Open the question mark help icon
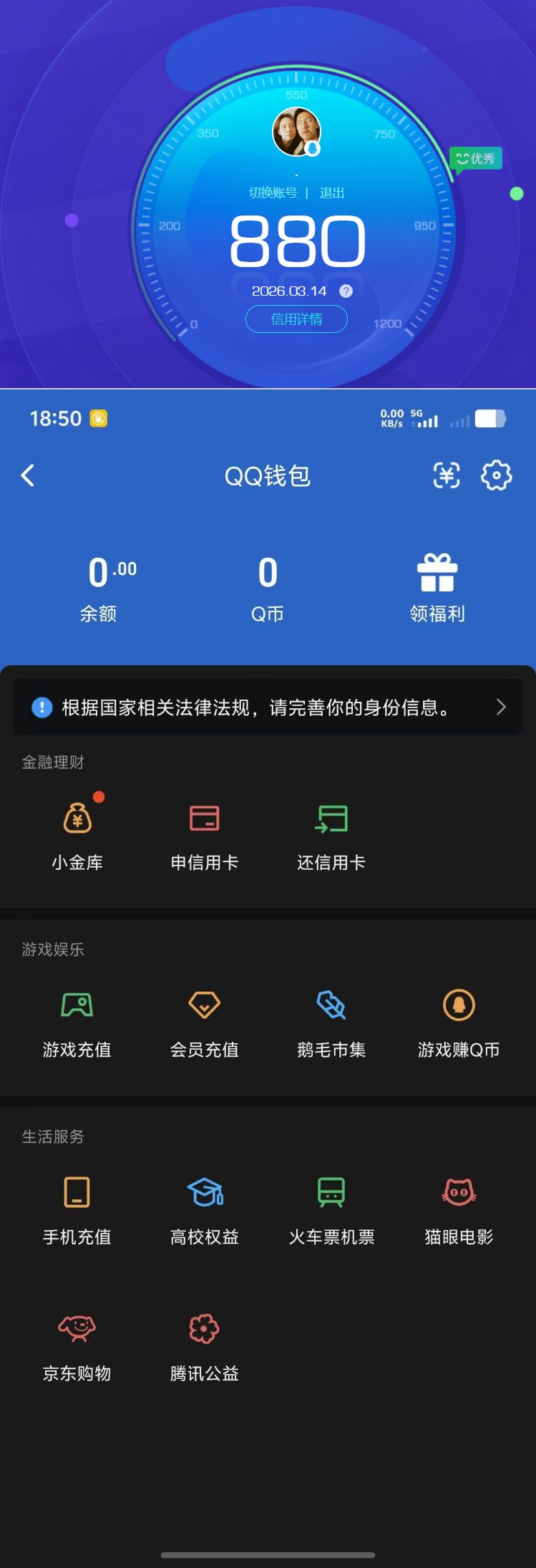Screen dimensions: 536x1568 [x=346, y=291]
